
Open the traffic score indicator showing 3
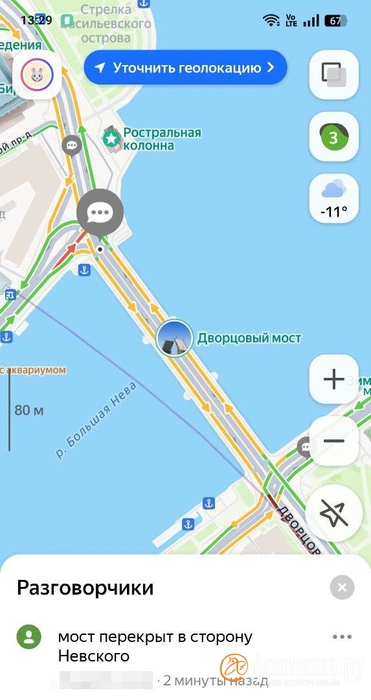[333, 137]
